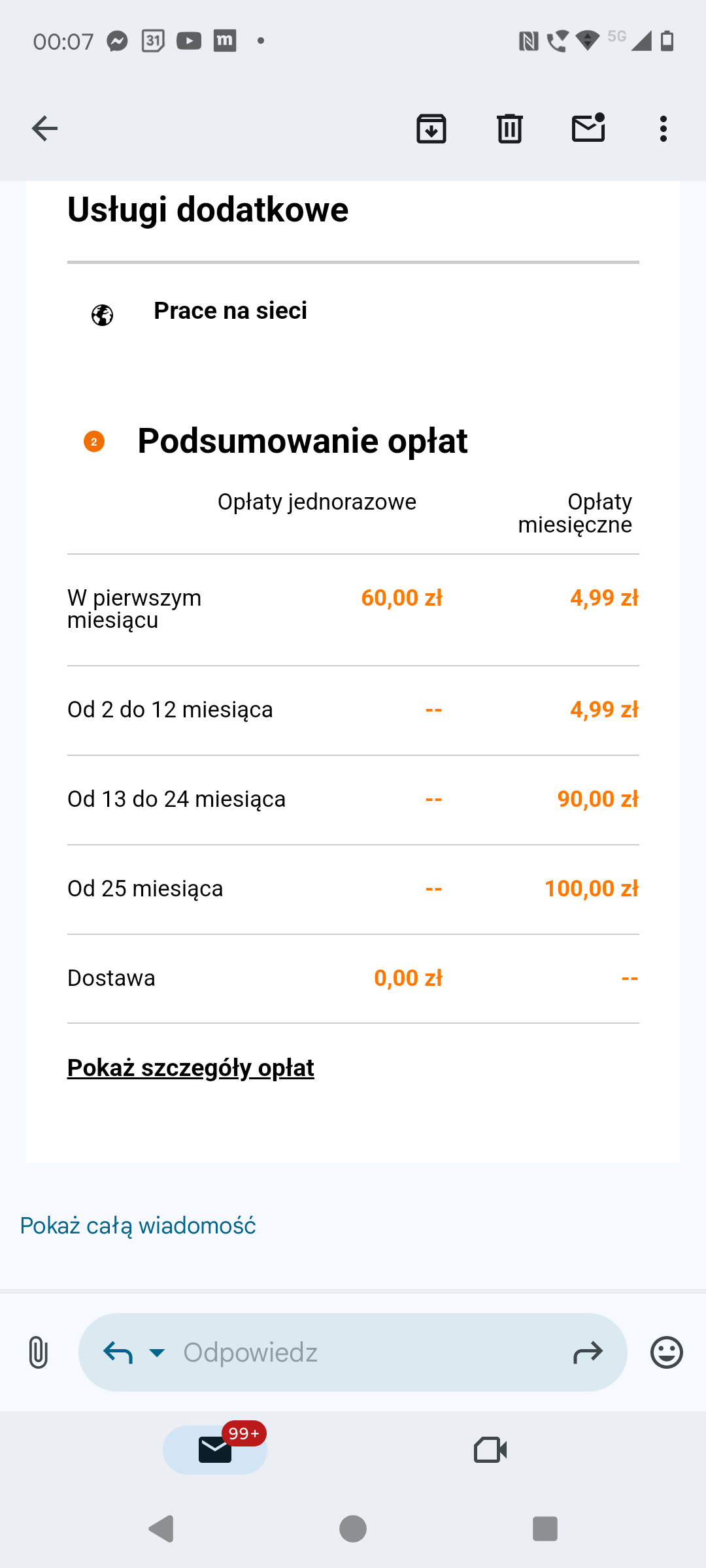
Task: Tap the system home button
Action: click(x=353, y=1529)
